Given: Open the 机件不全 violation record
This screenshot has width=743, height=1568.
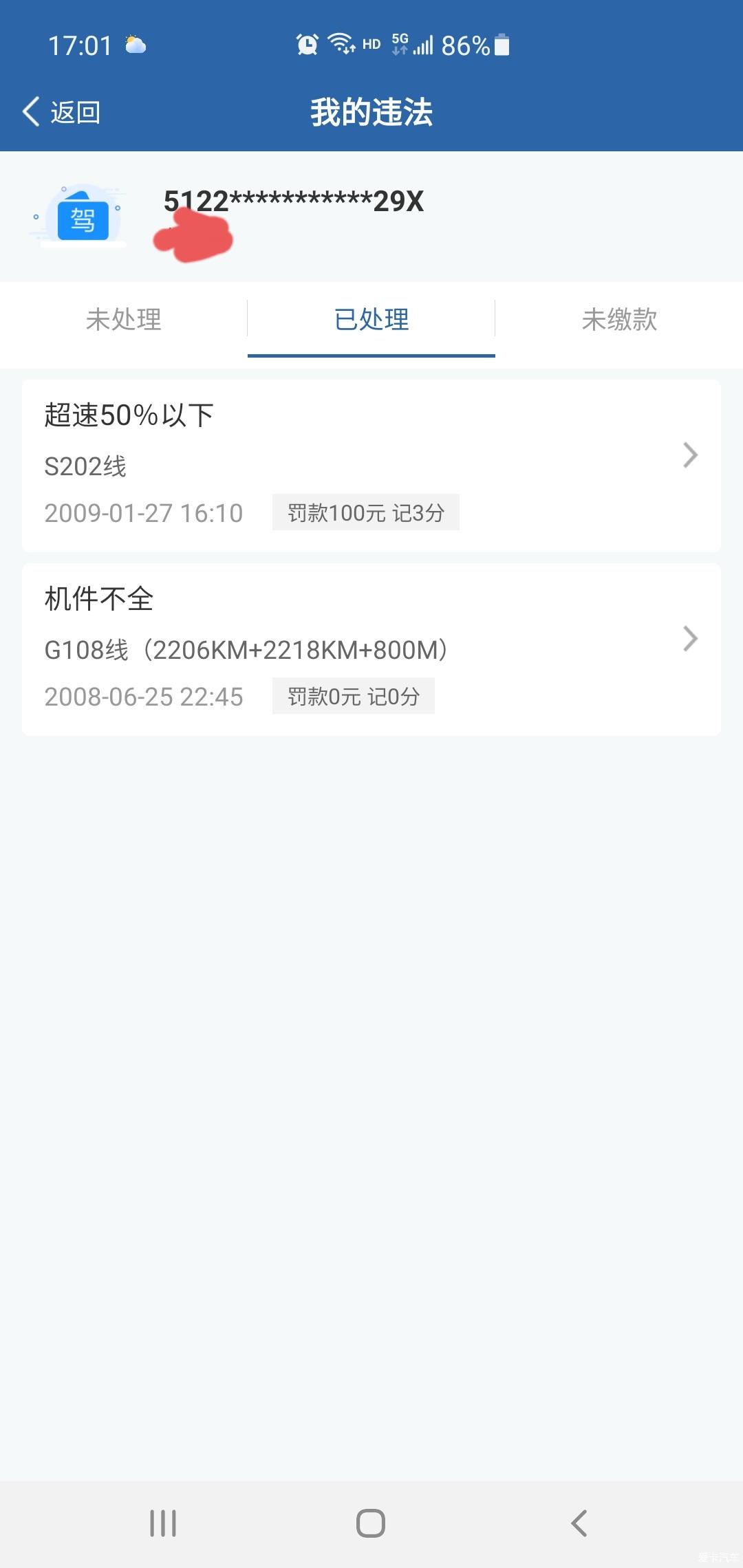Looking at the screenshot, I should pyautogui.click(x=371, y=649).
